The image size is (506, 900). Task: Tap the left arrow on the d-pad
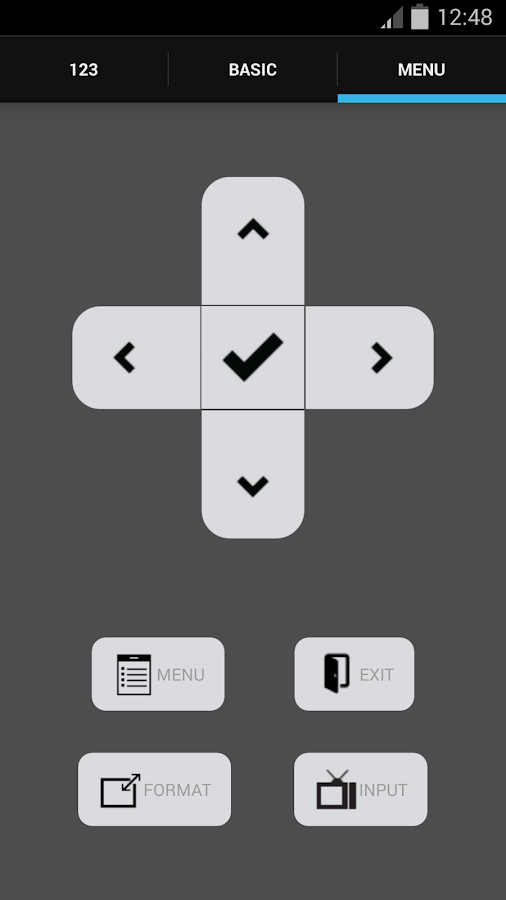tap(137, 358)
